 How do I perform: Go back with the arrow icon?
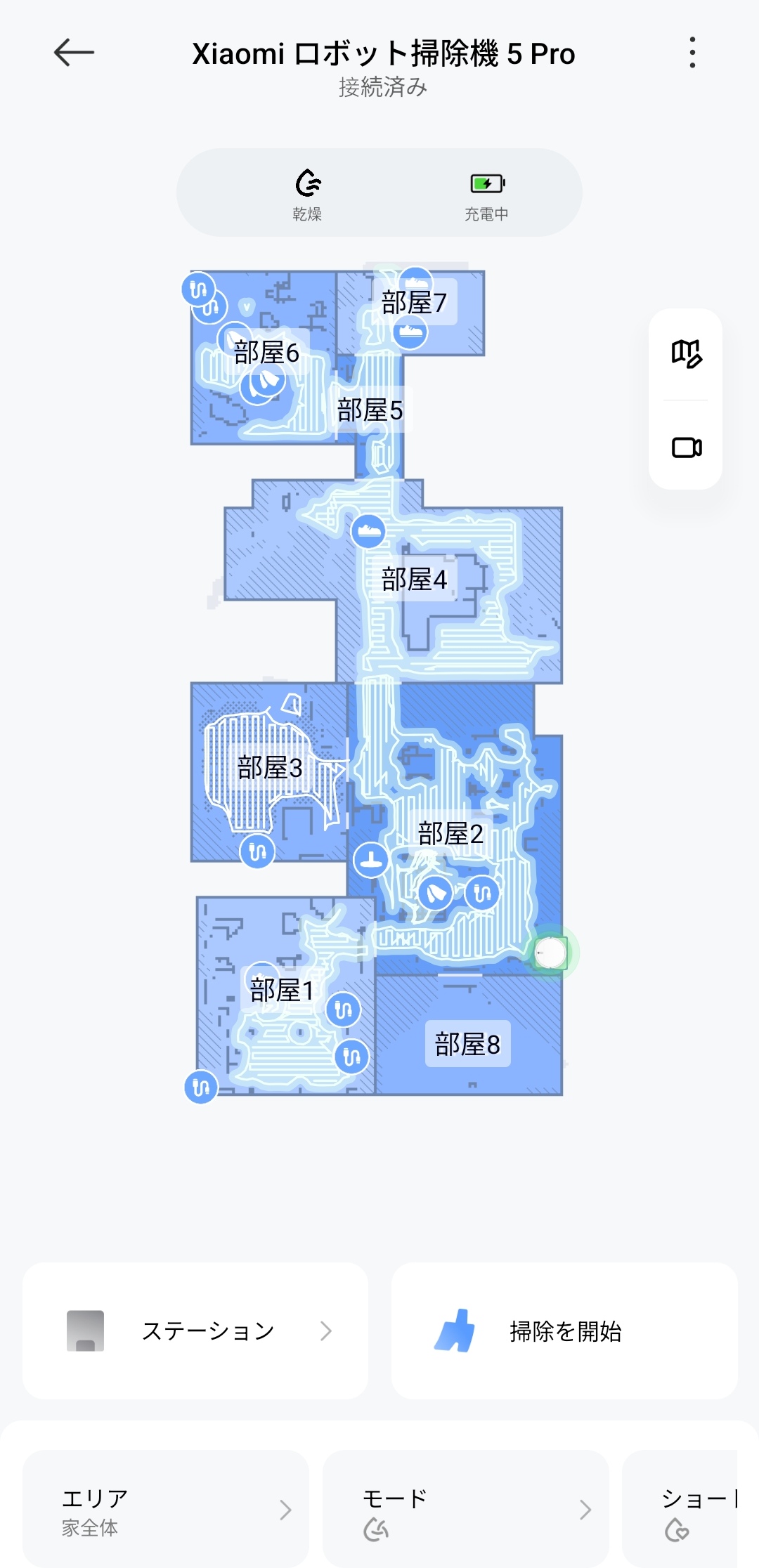click(74, 53)
